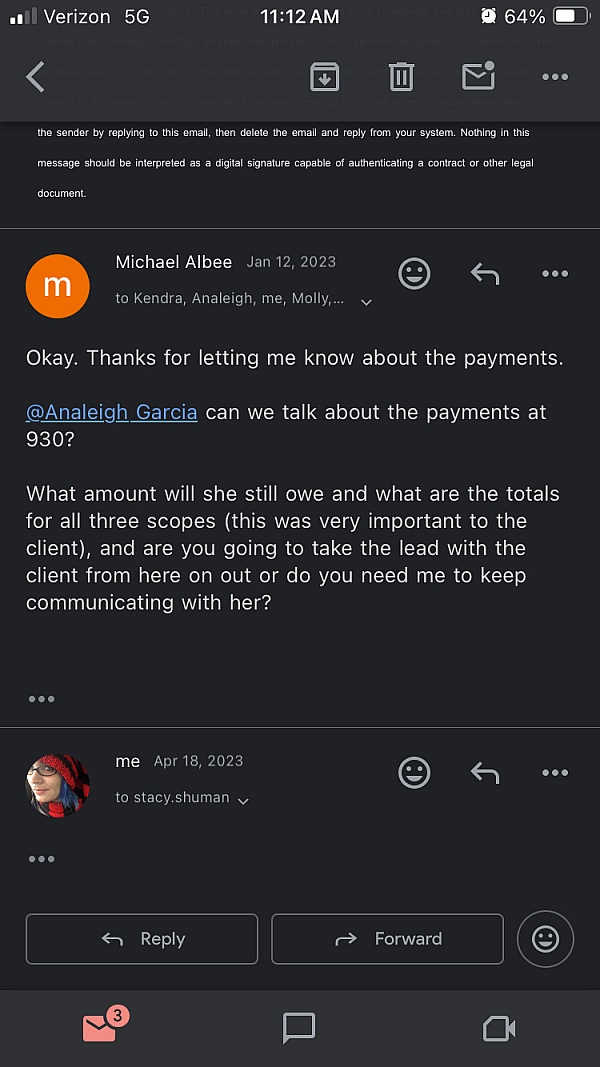This screenshot has width=600, height=1067.
Task: Tap the Reply button
Action: point(142,939)
